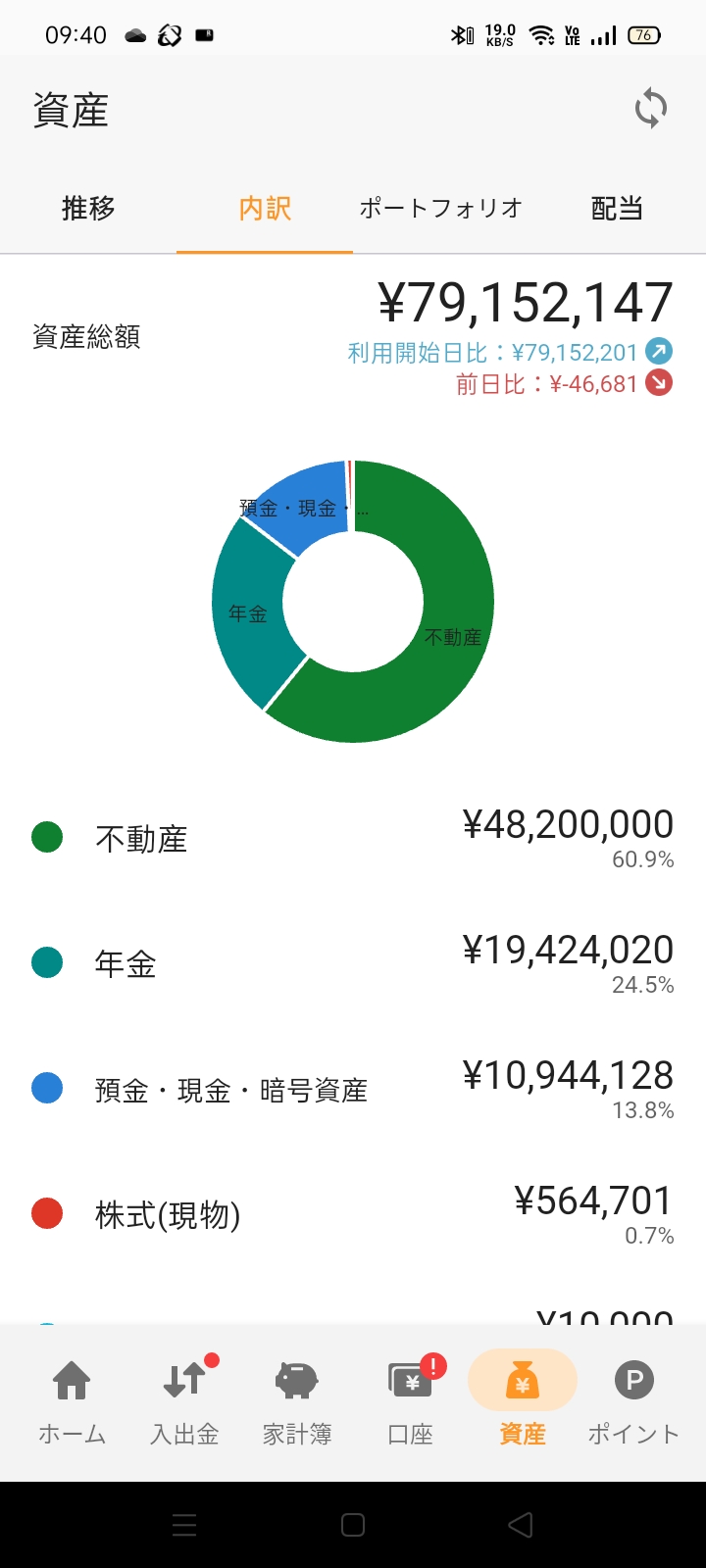Go to ホーム in bottom navigation
The width and height of the screenshot is (706, 1568).
click(72, 1401)
